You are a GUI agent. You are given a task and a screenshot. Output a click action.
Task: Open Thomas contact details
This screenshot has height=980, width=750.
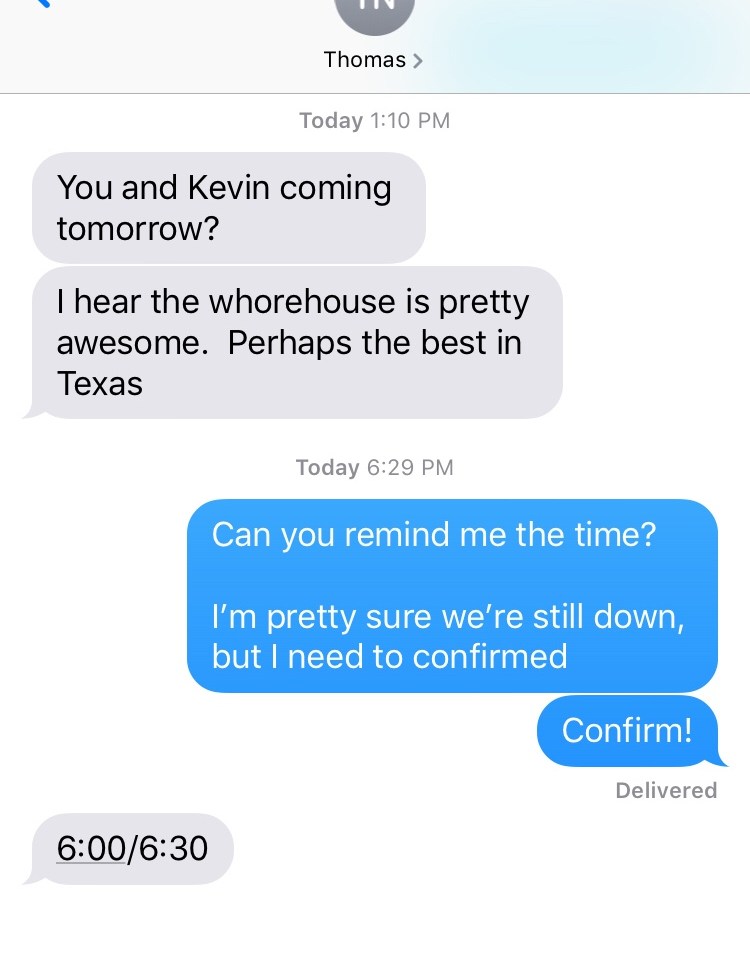373,60
